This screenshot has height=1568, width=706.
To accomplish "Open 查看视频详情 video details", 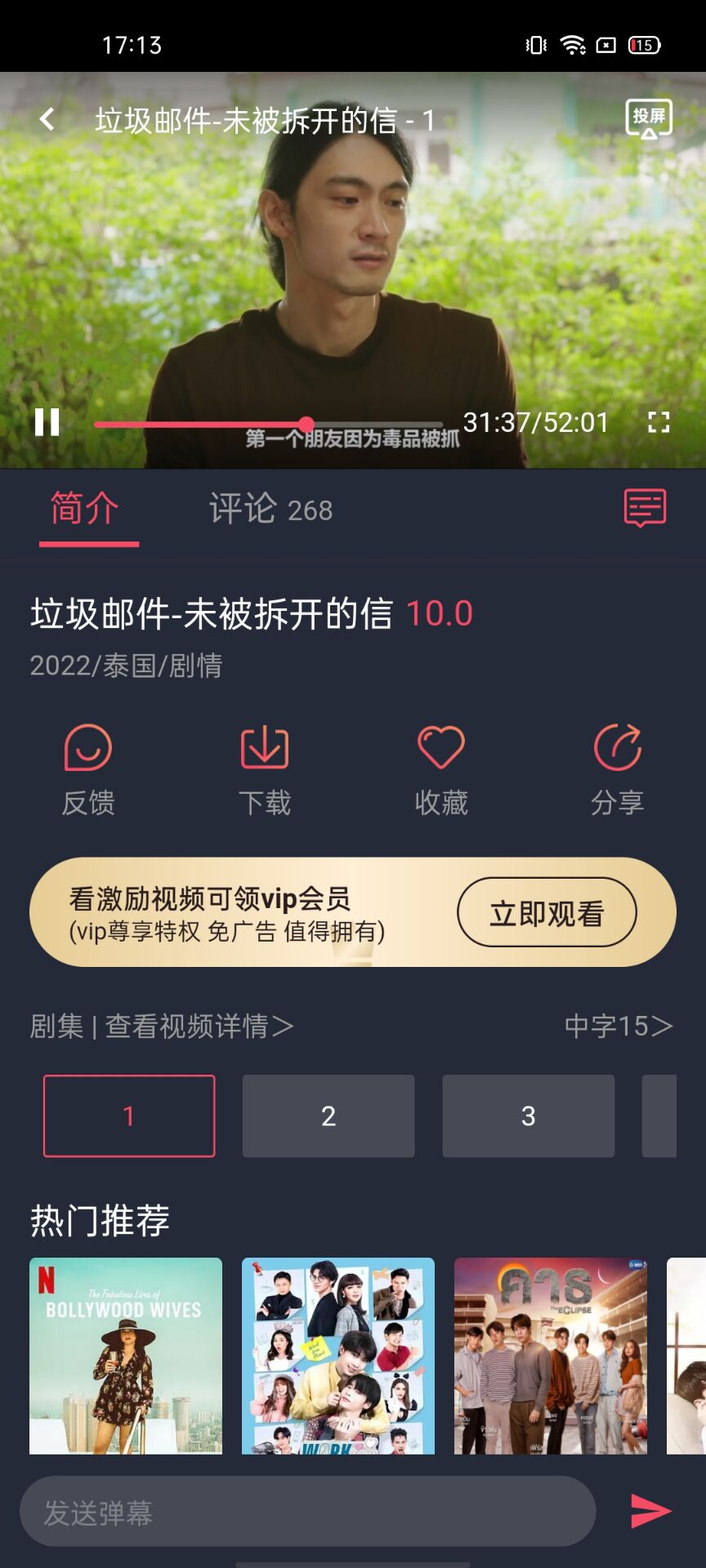I will click(x=199, y=1026).
